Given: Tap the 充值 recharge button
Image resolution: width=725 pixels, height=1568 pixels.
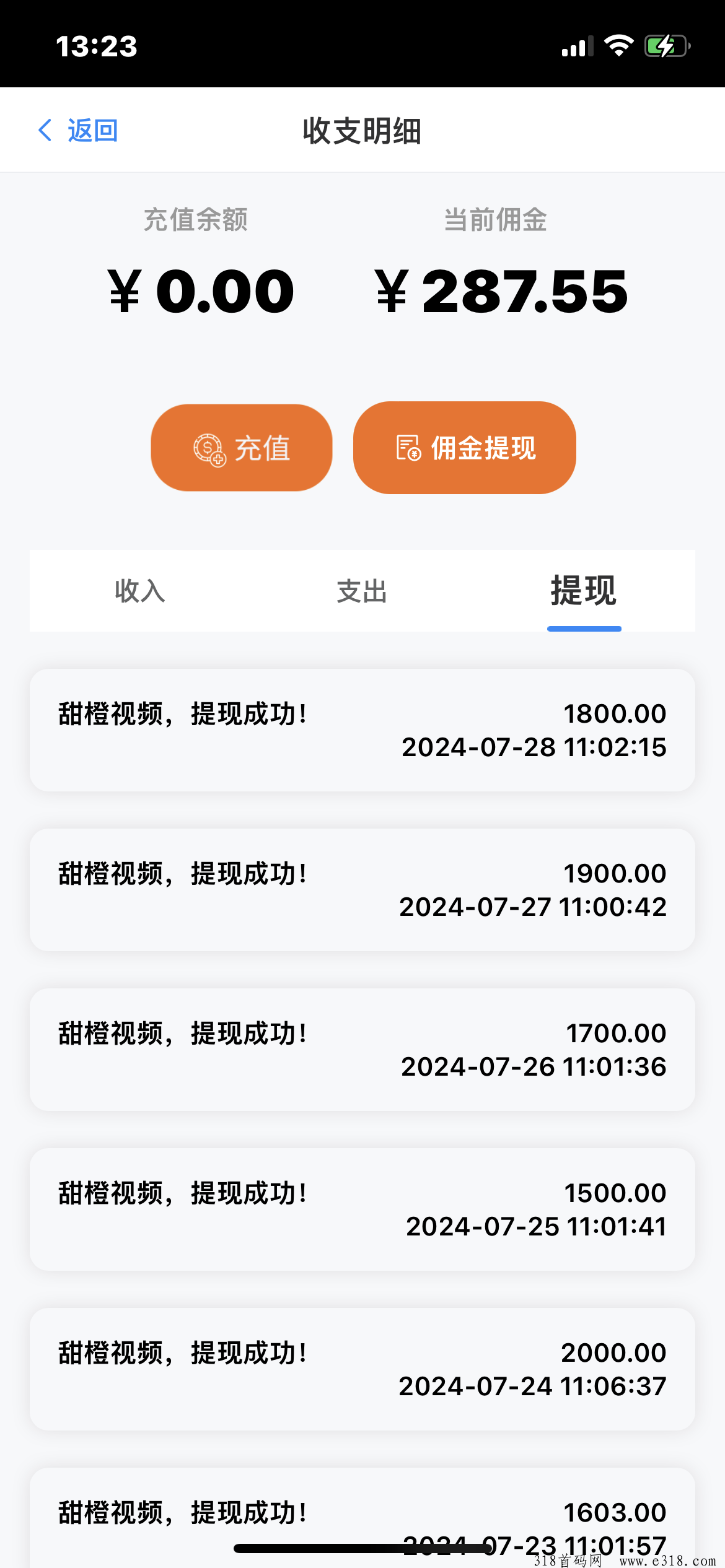Looking at the screenshot, I should point(242,448).
